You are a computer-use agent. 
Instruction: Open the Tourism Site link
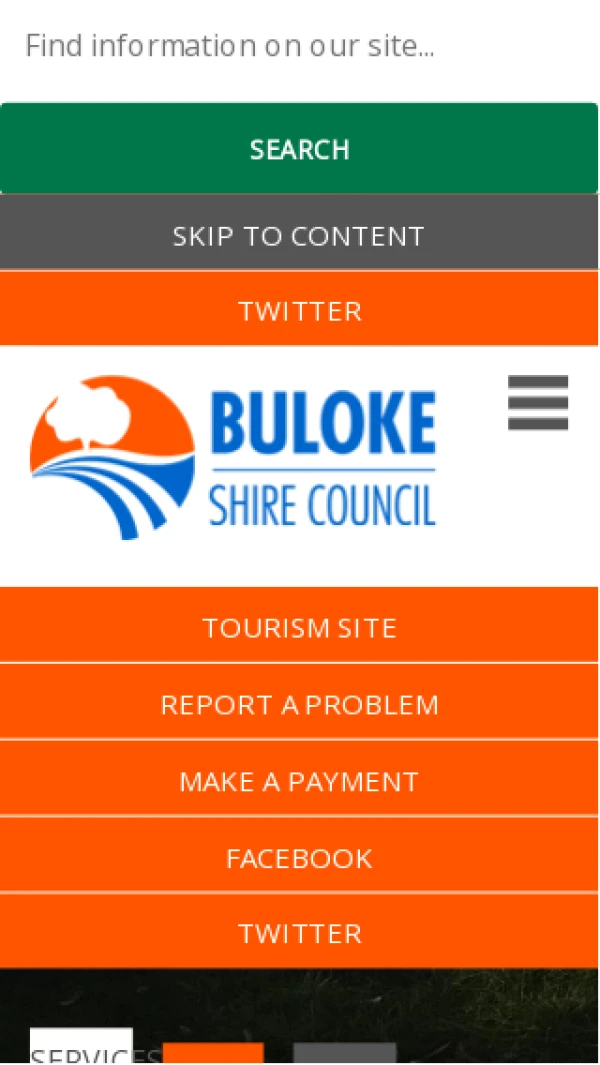tap(299, 628)
